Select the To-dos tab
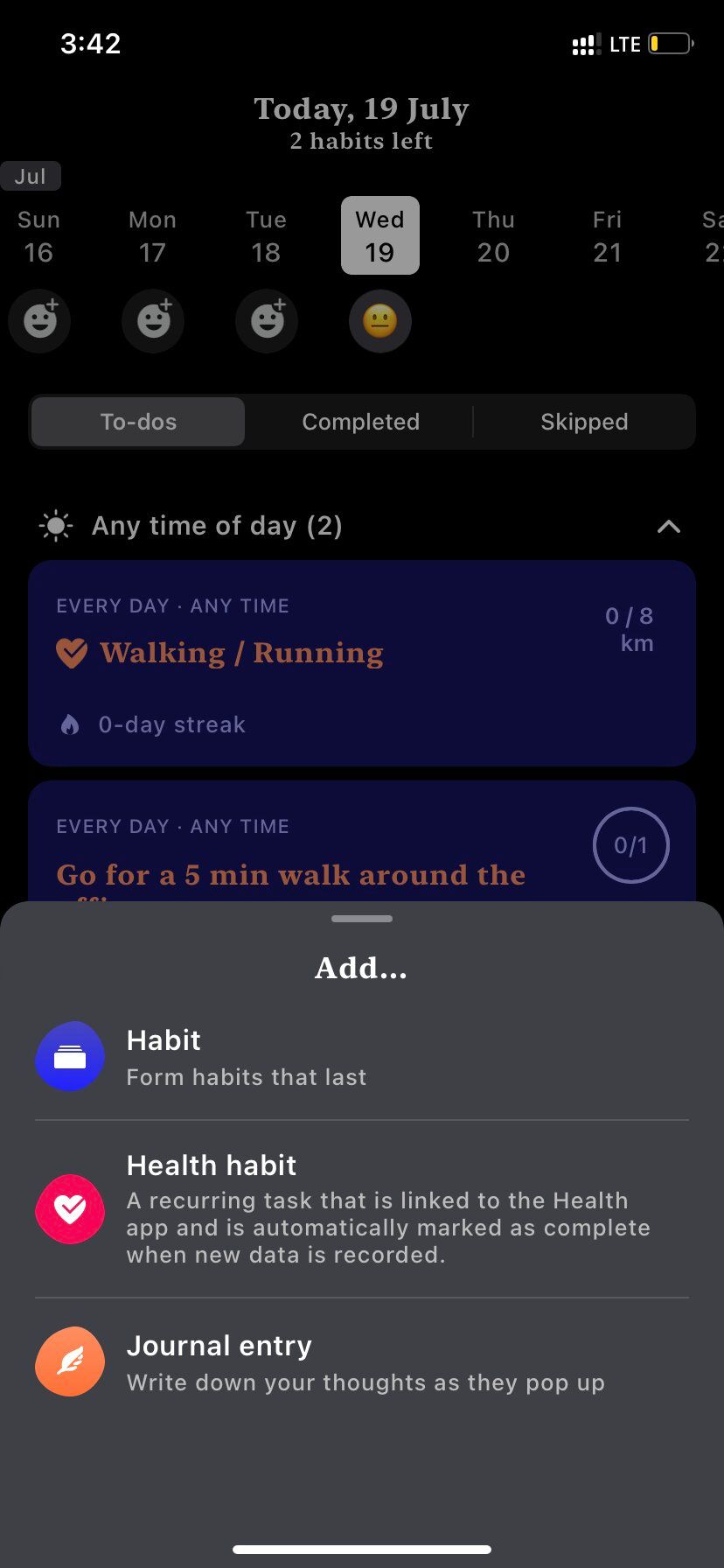Image resolution: width=724 pixels, height=1568 pixels. [138, 422]
